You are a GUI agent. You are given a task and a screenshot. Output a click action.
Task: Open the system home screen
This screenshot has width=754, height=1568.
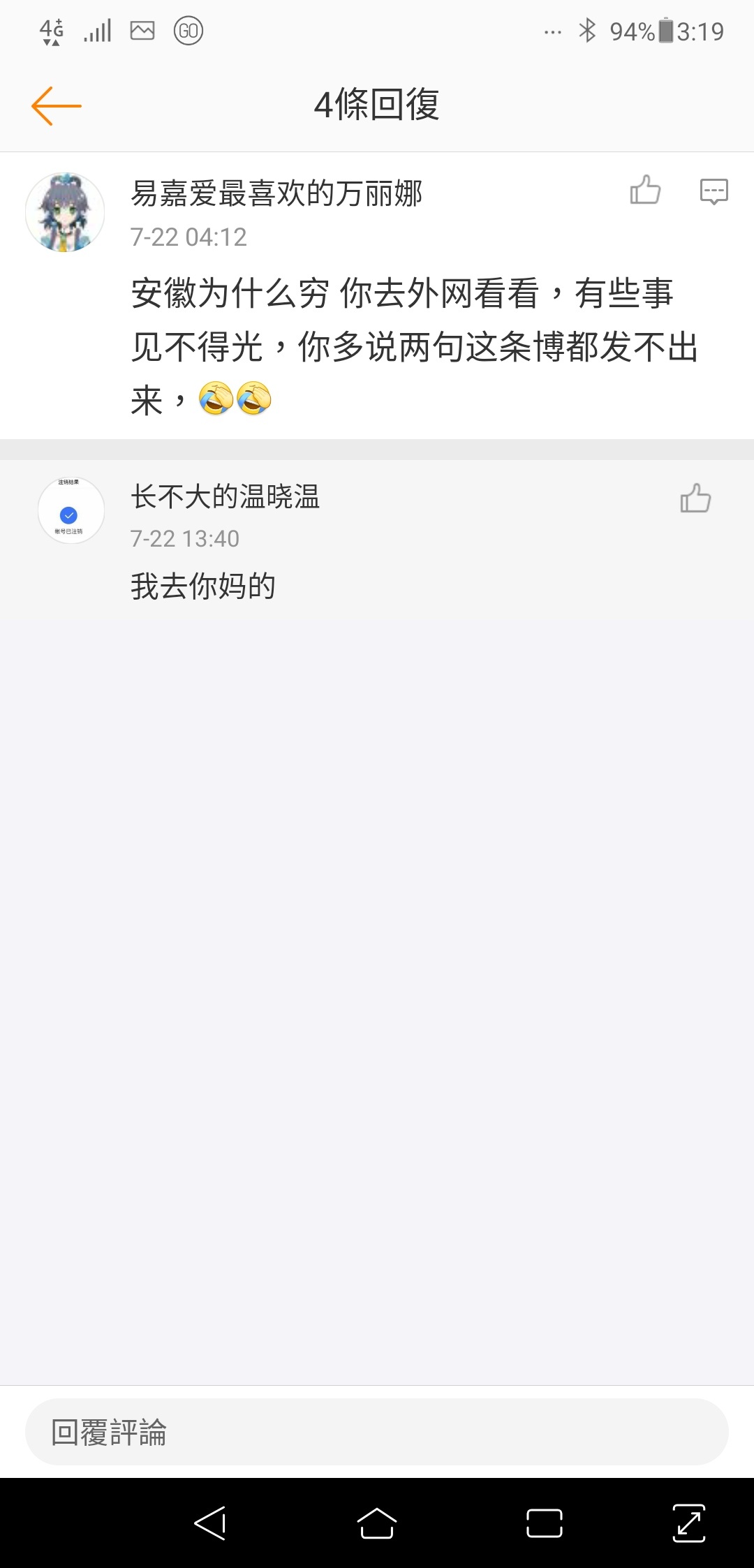point(377,1523)
